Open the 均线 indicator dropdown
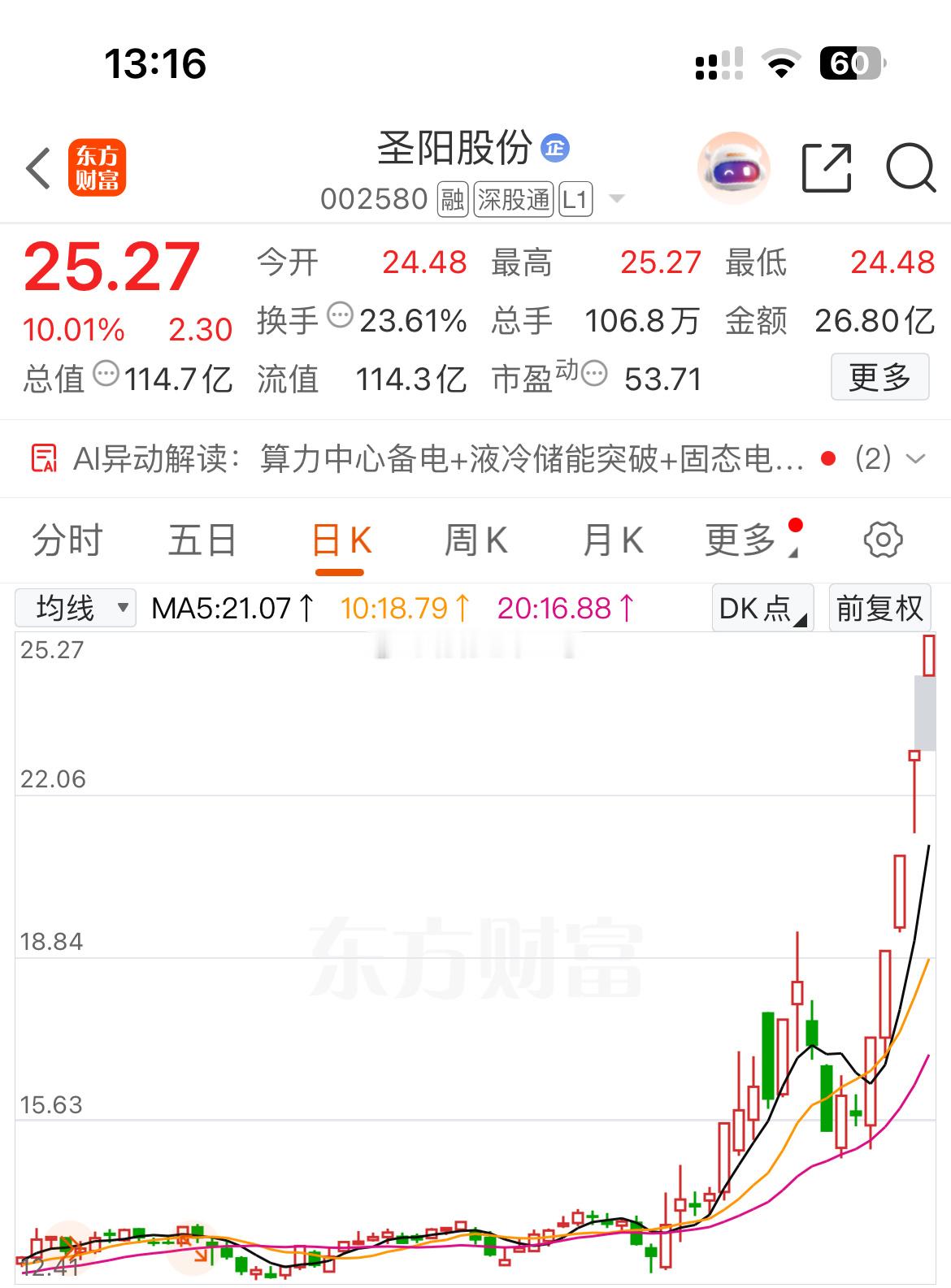The height and width of the screenshot is (1288, 951). pos(75,607)
